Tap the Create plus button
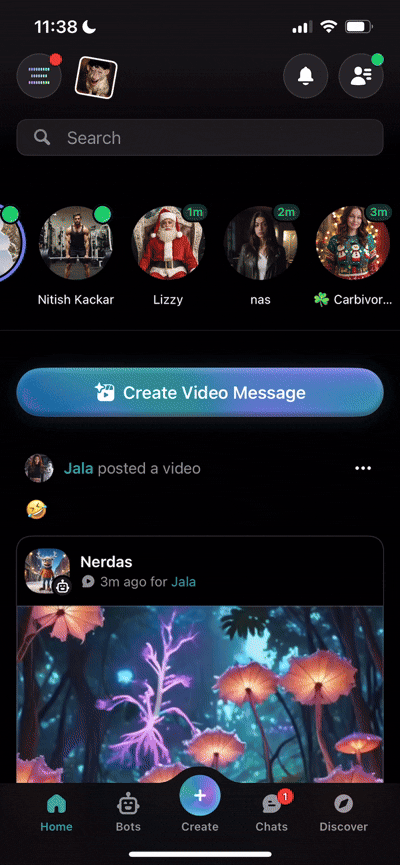Screen dimensions: 400x865 [200, 795]
